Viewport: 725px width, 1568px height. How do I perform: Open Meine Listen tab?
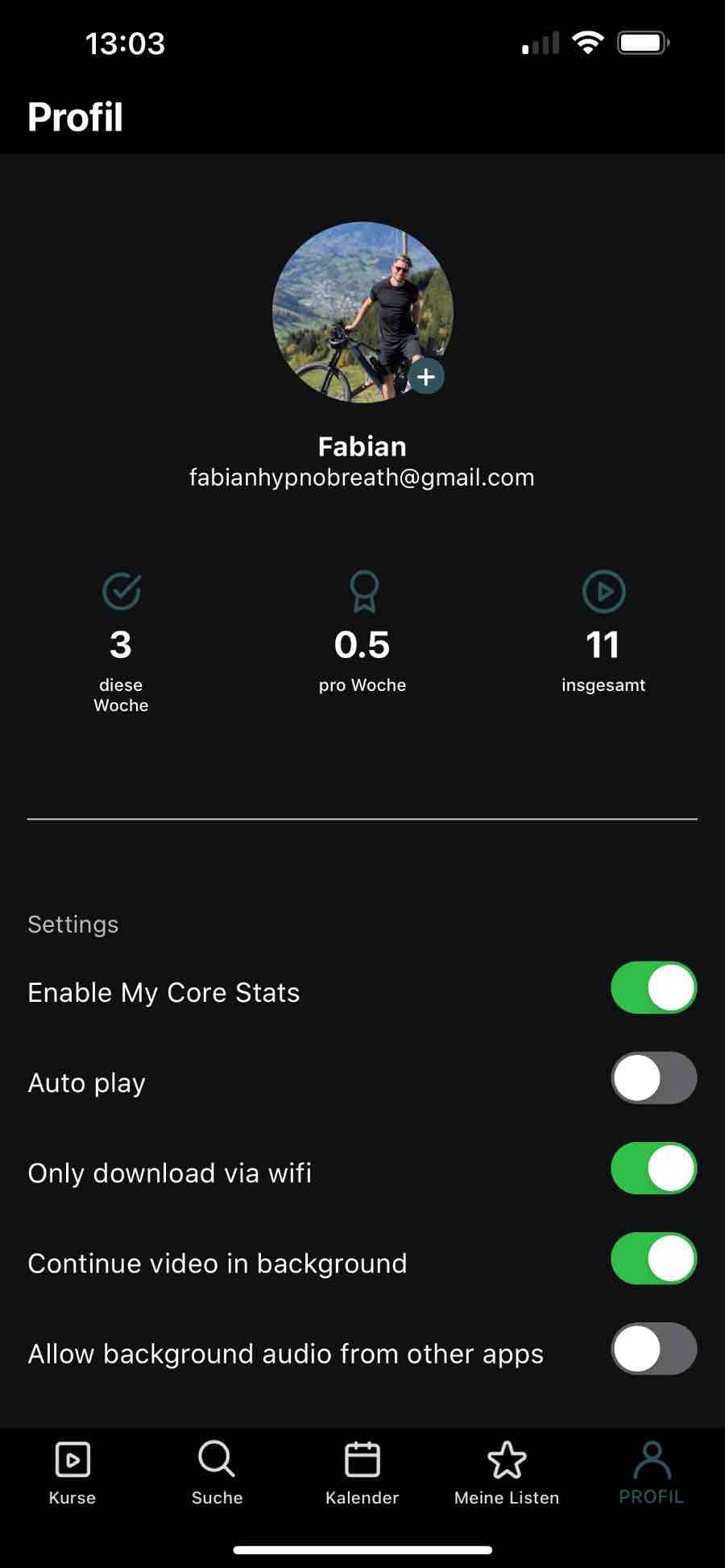coord(507,1473)
